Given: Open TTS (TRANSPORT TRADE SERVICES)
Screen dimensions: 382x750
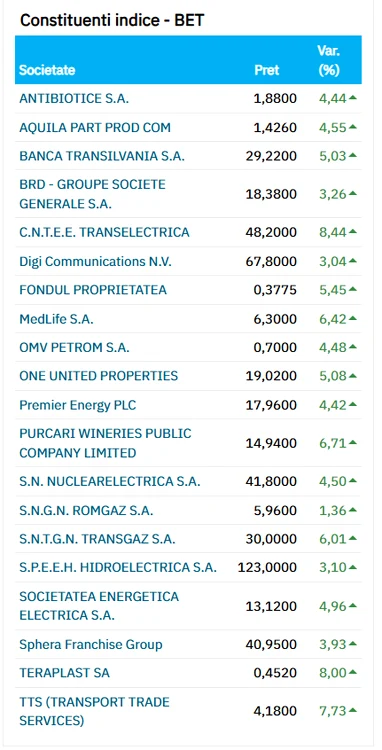Looking at the screenshot, I should pos(94,711).
